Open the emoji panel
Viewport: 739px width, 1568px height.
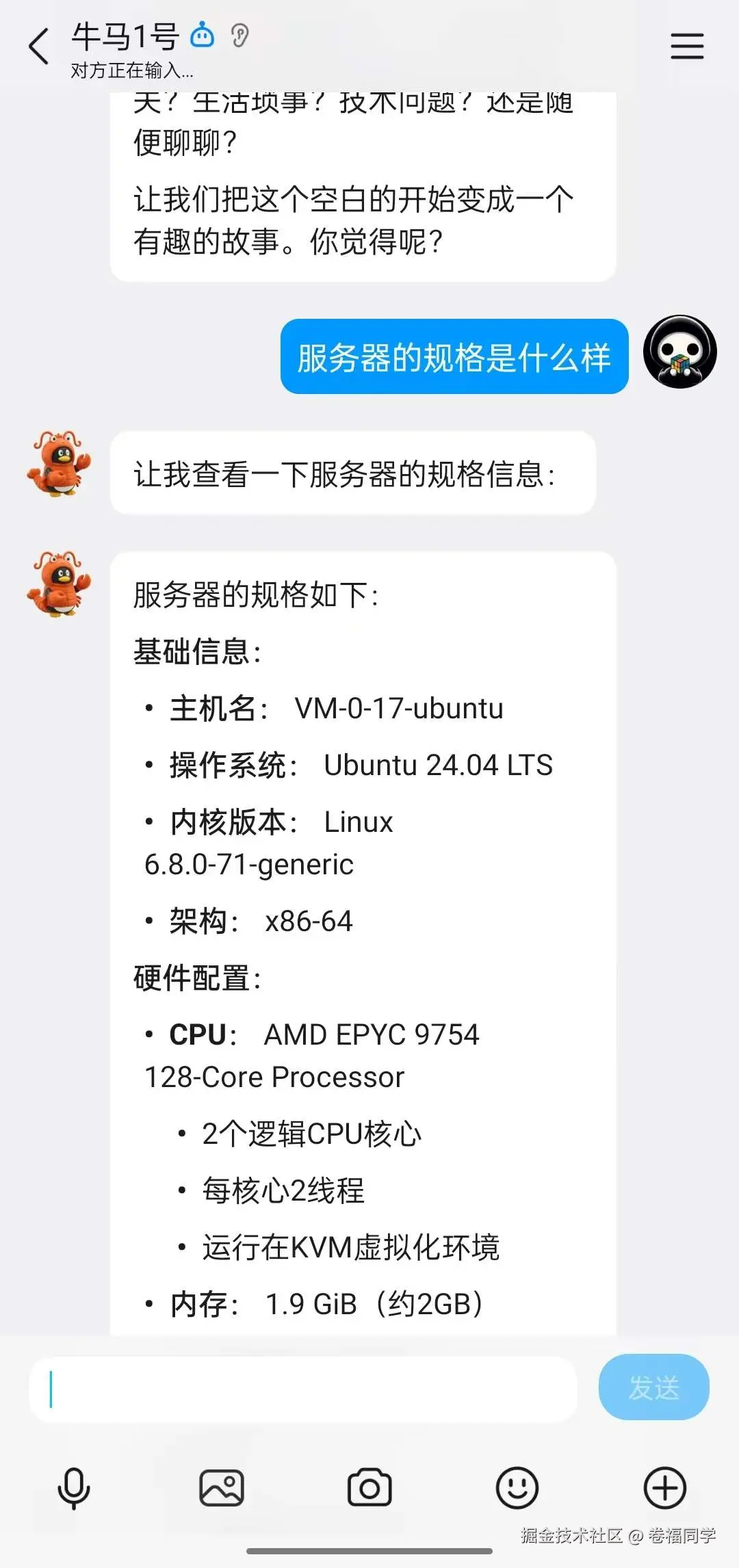(x=517, y=1488)
